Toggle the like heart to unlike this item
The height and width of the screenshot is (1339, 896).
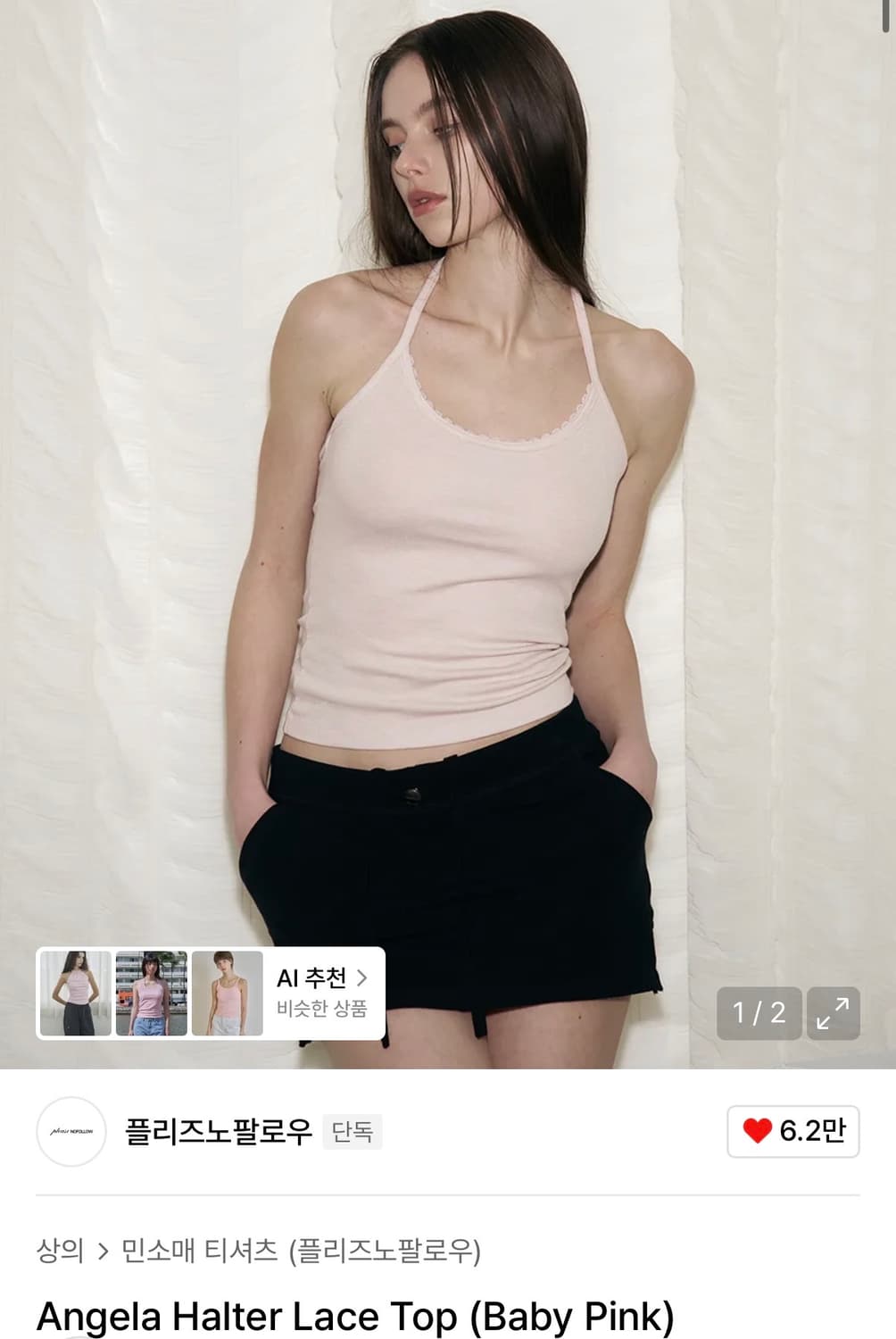pyautogui.click(x=756, y=1129)
